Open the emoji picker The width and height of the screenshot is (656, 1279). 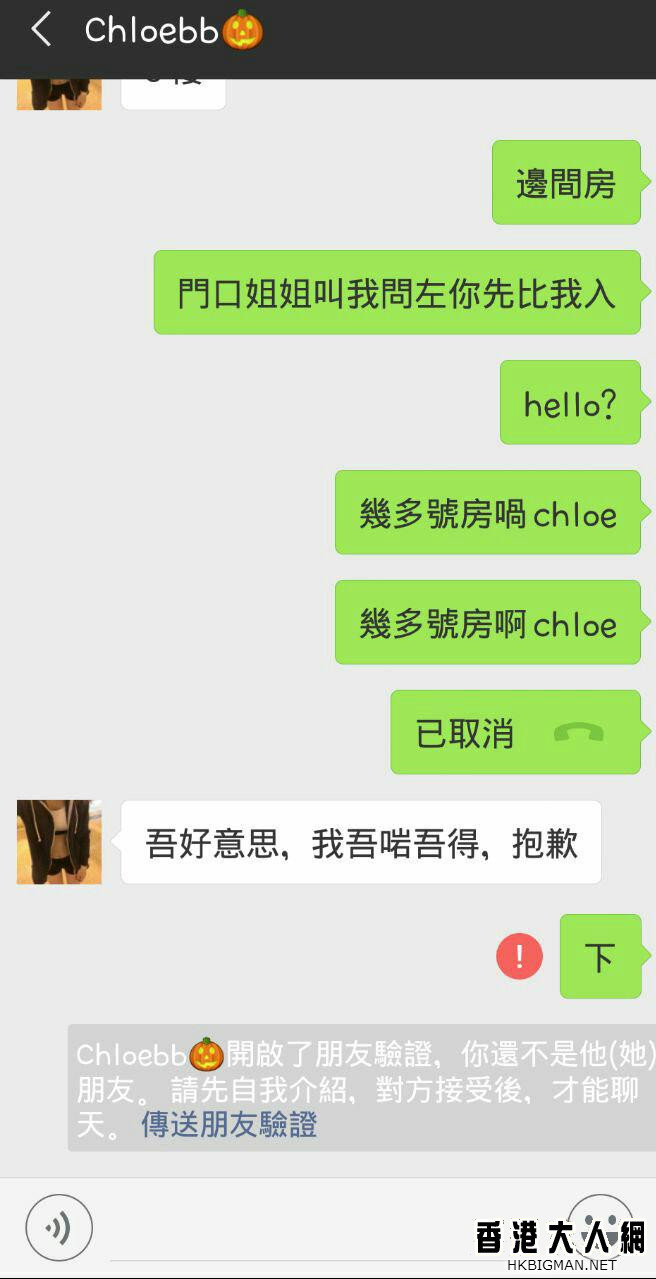pyautogui.click(x=600, y=1222)
